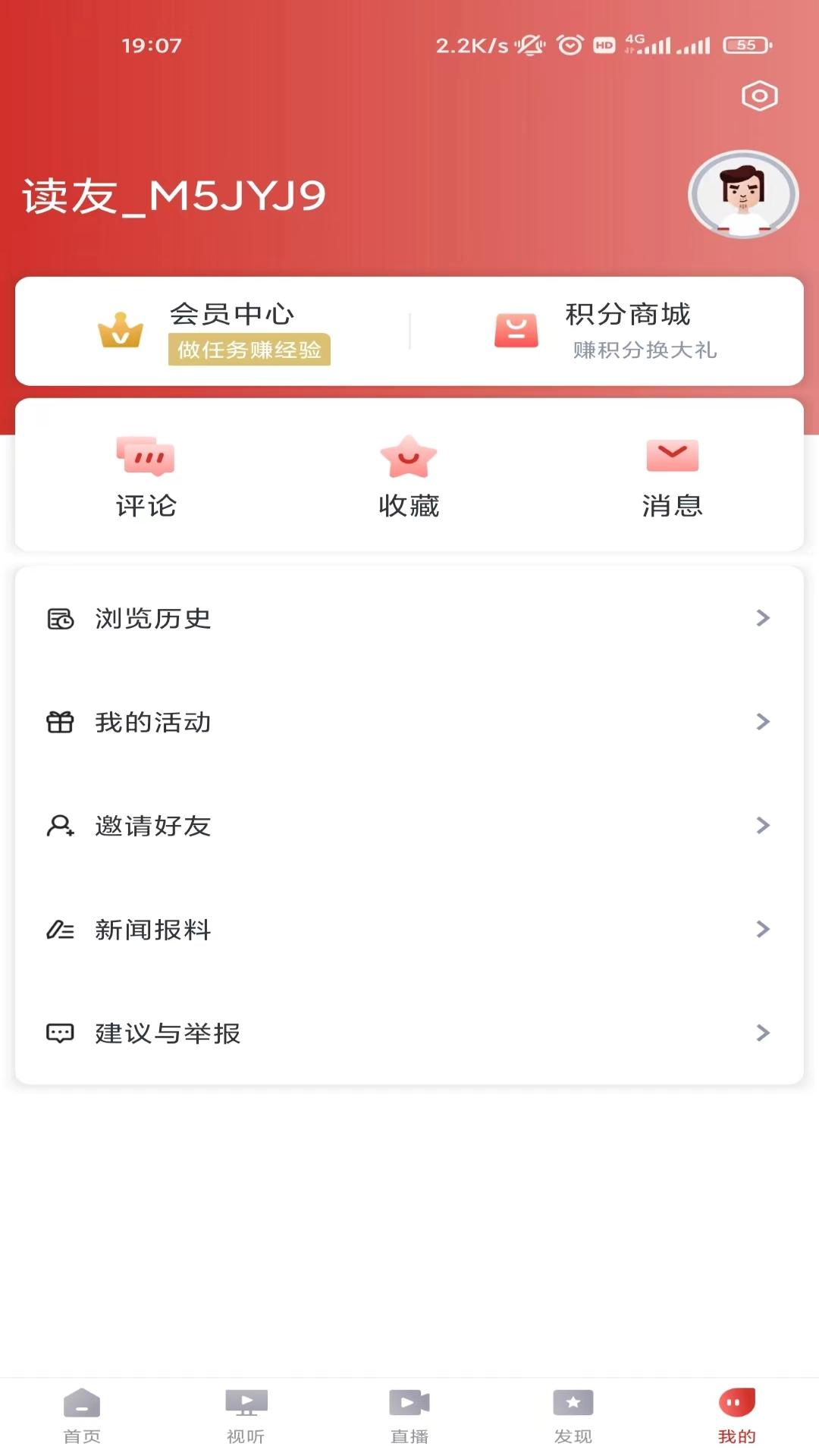Viewport: 819px width, 1456px height.
Task: Open 会员中心 member center
Action: point(231,315)
